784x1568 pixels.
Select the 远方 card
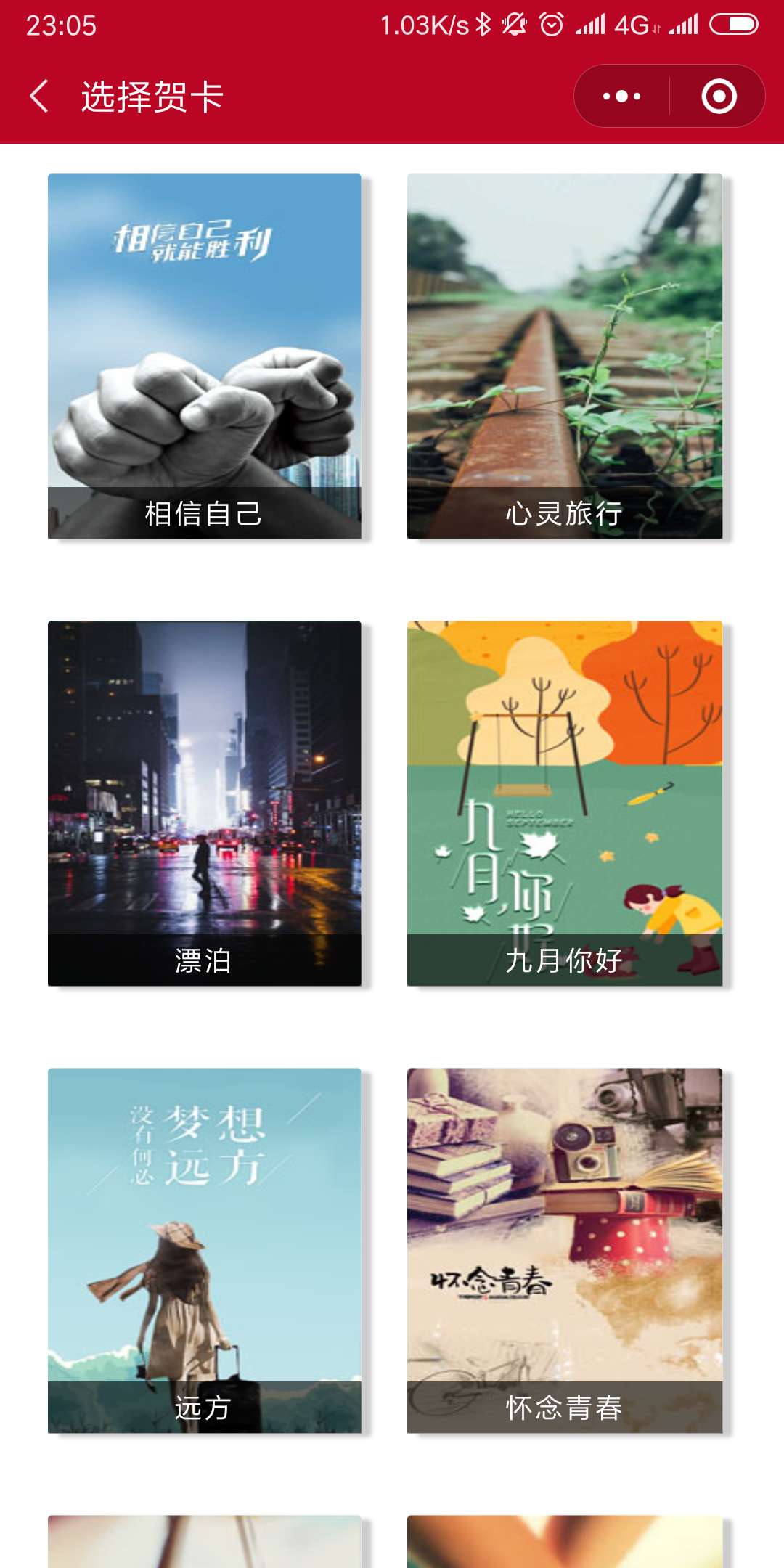[205, 1251]
